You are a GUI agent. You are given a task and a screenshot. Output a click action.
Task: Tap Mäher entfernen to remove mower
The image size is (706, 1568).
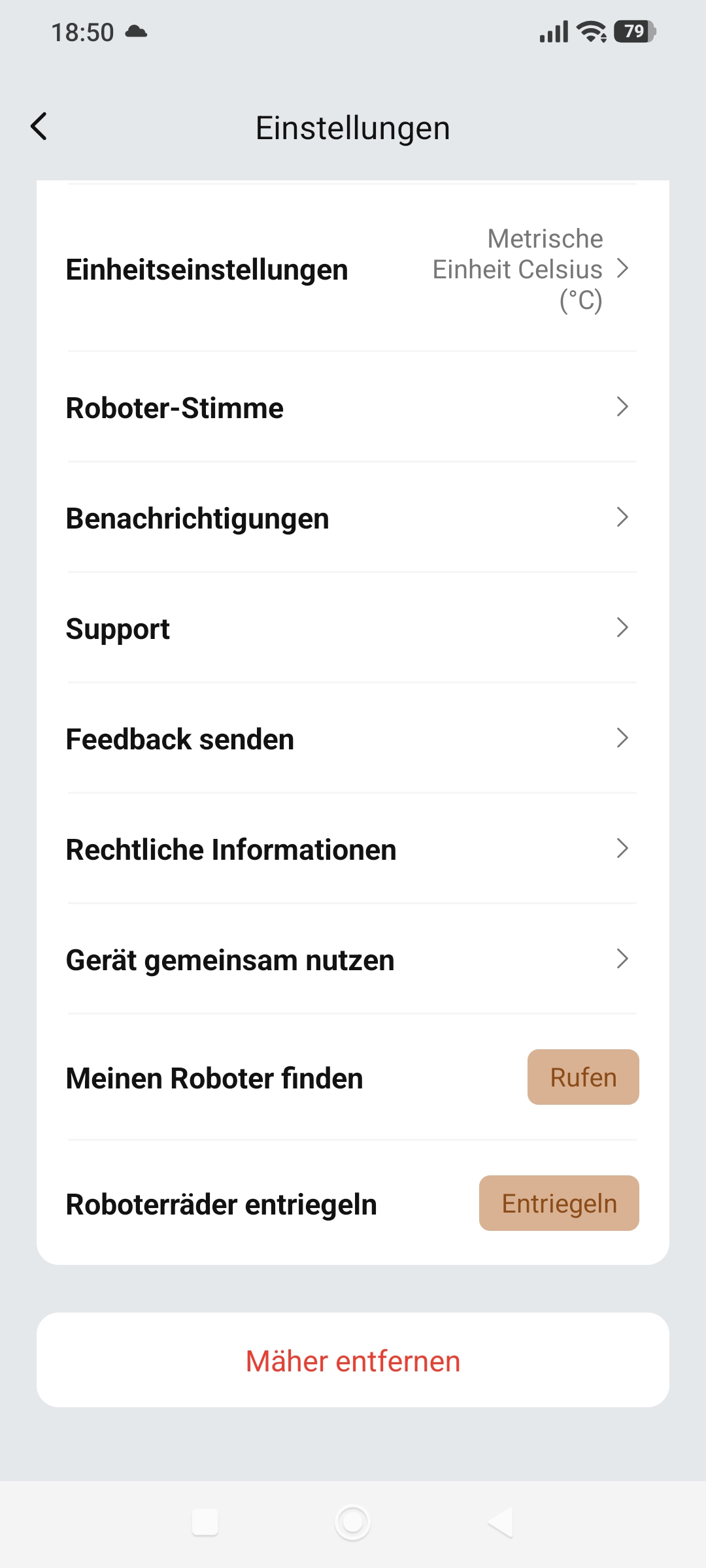[353, 1361]
